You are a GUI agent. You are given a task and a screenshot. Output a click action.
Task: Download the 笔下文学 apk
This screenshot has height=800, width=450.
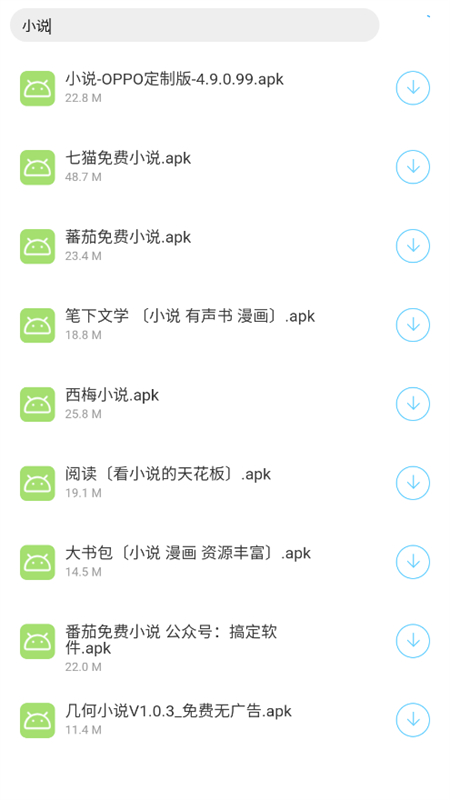(x=413, y=325)
